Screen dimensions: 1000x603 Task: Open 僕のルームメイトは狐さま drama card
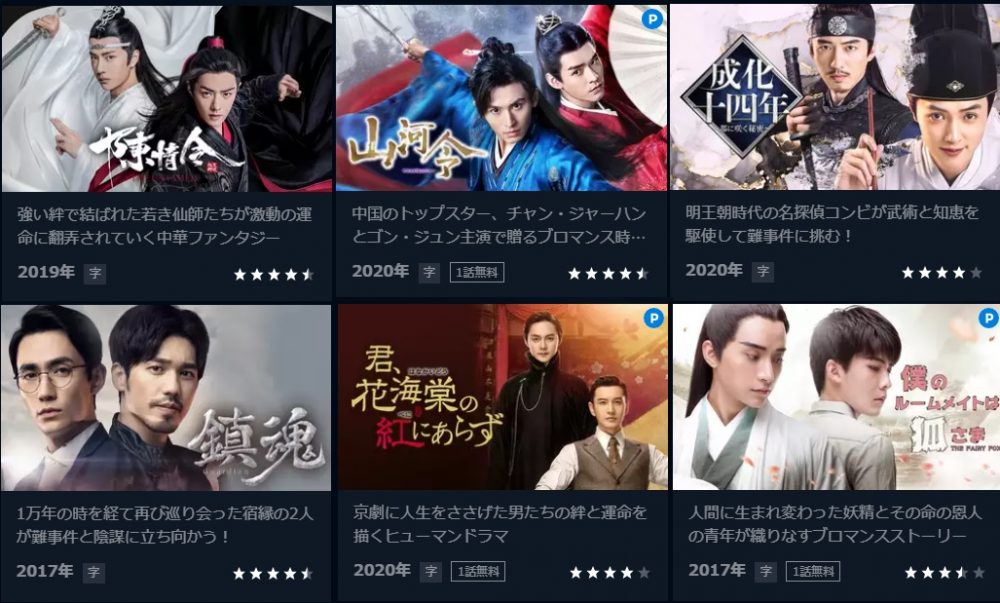pos(835,398)
